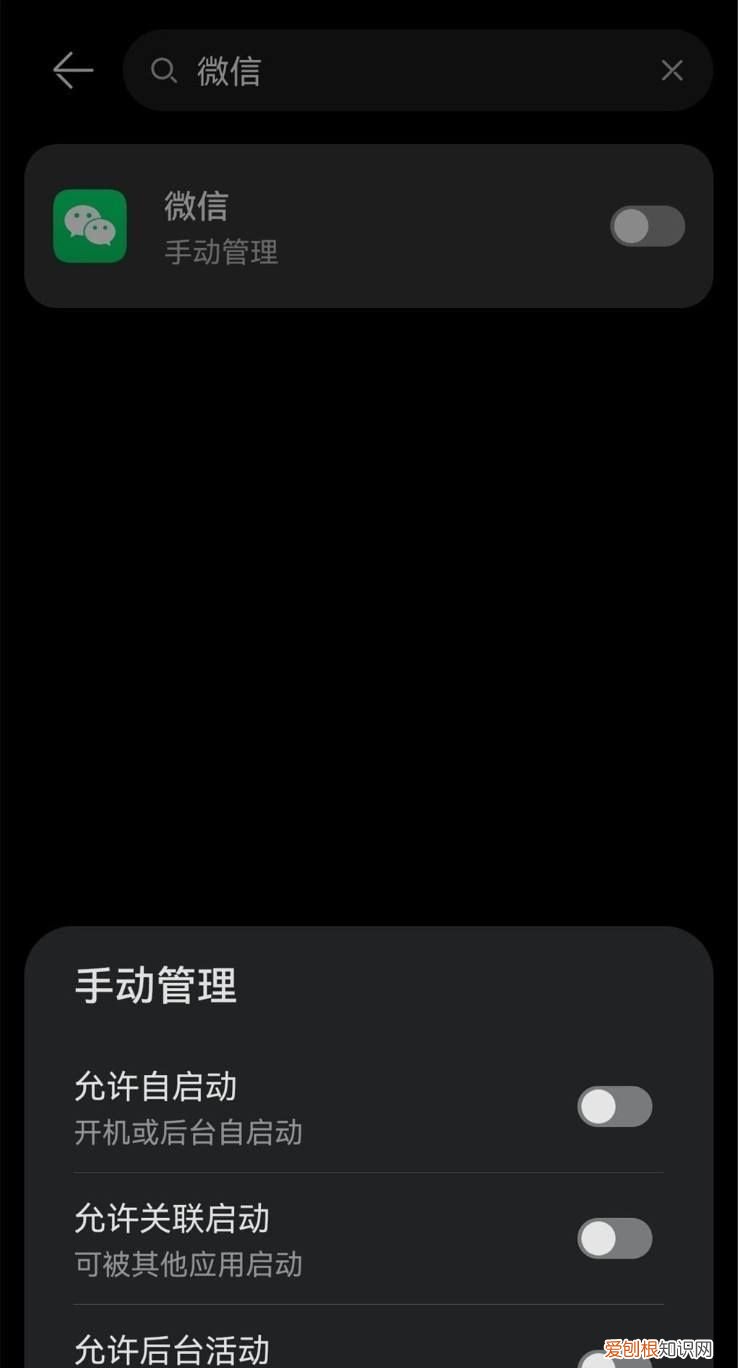Tap the 微信 text inside the search field
This screenshot has height=1368, width=738.
[x=232, y=70]
